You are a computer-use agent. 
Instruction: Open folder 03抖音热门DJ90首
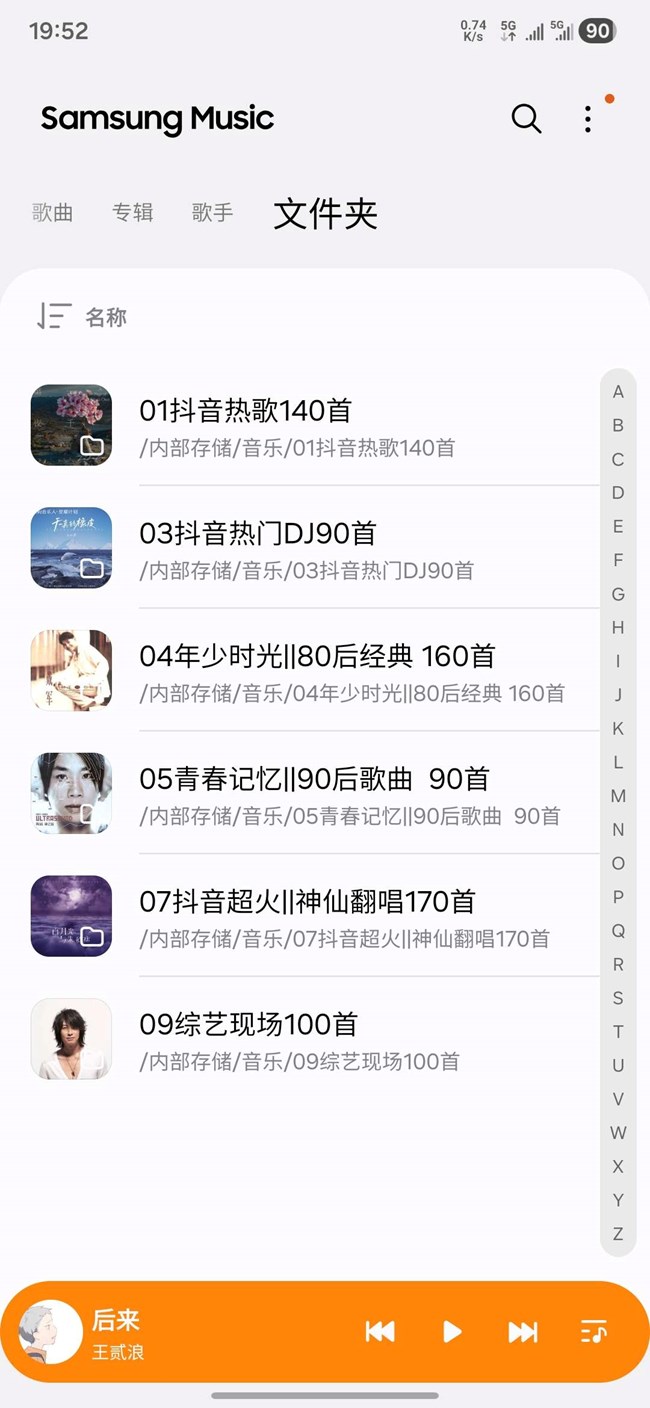pyautogui.click(x=300, y=548)
